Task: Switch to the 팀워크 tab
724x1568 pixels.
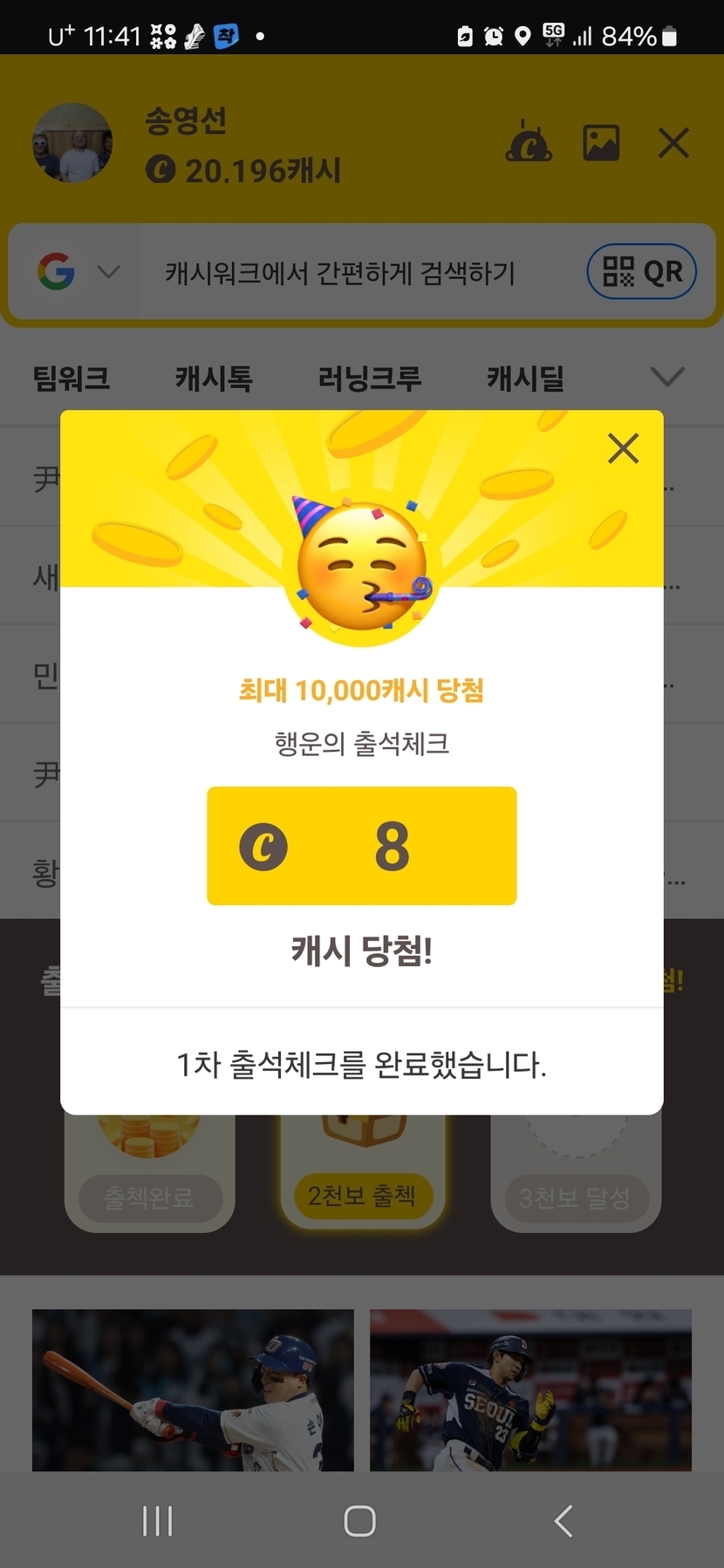Action: click(72, 378)
